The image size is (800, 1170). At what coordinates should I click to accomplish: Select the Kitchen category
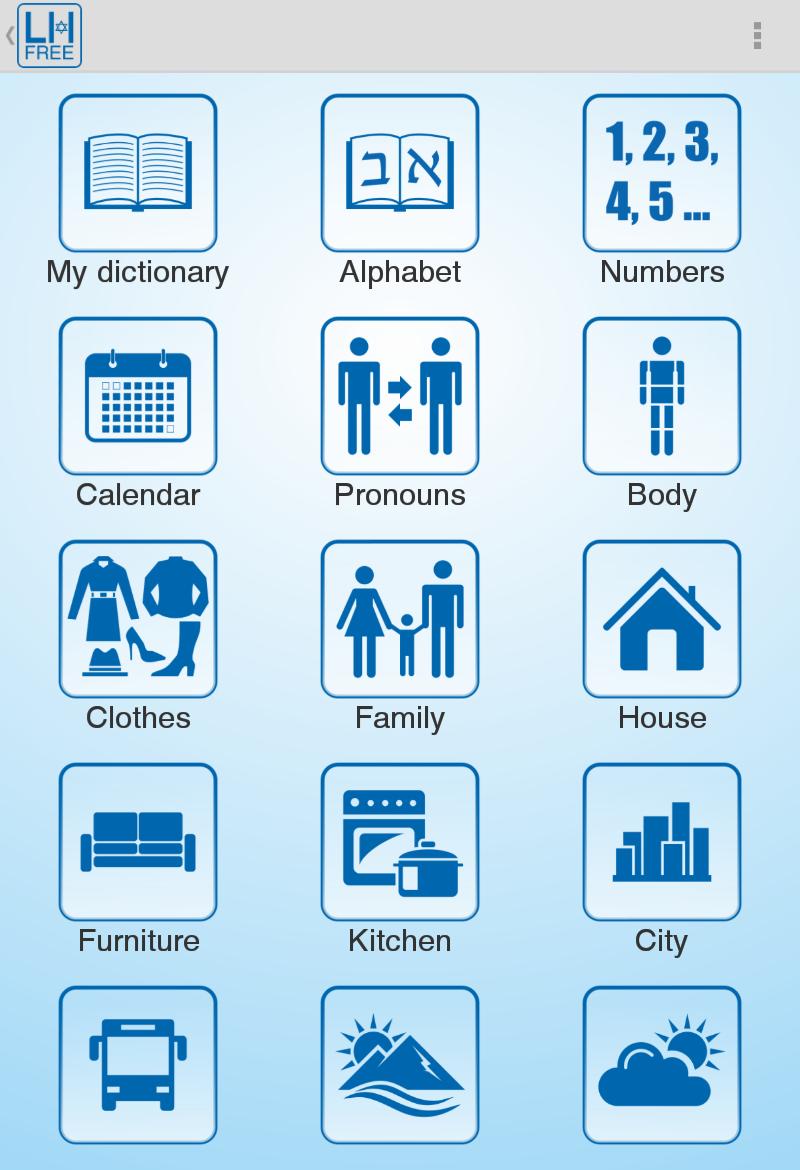tap(400, 842)
